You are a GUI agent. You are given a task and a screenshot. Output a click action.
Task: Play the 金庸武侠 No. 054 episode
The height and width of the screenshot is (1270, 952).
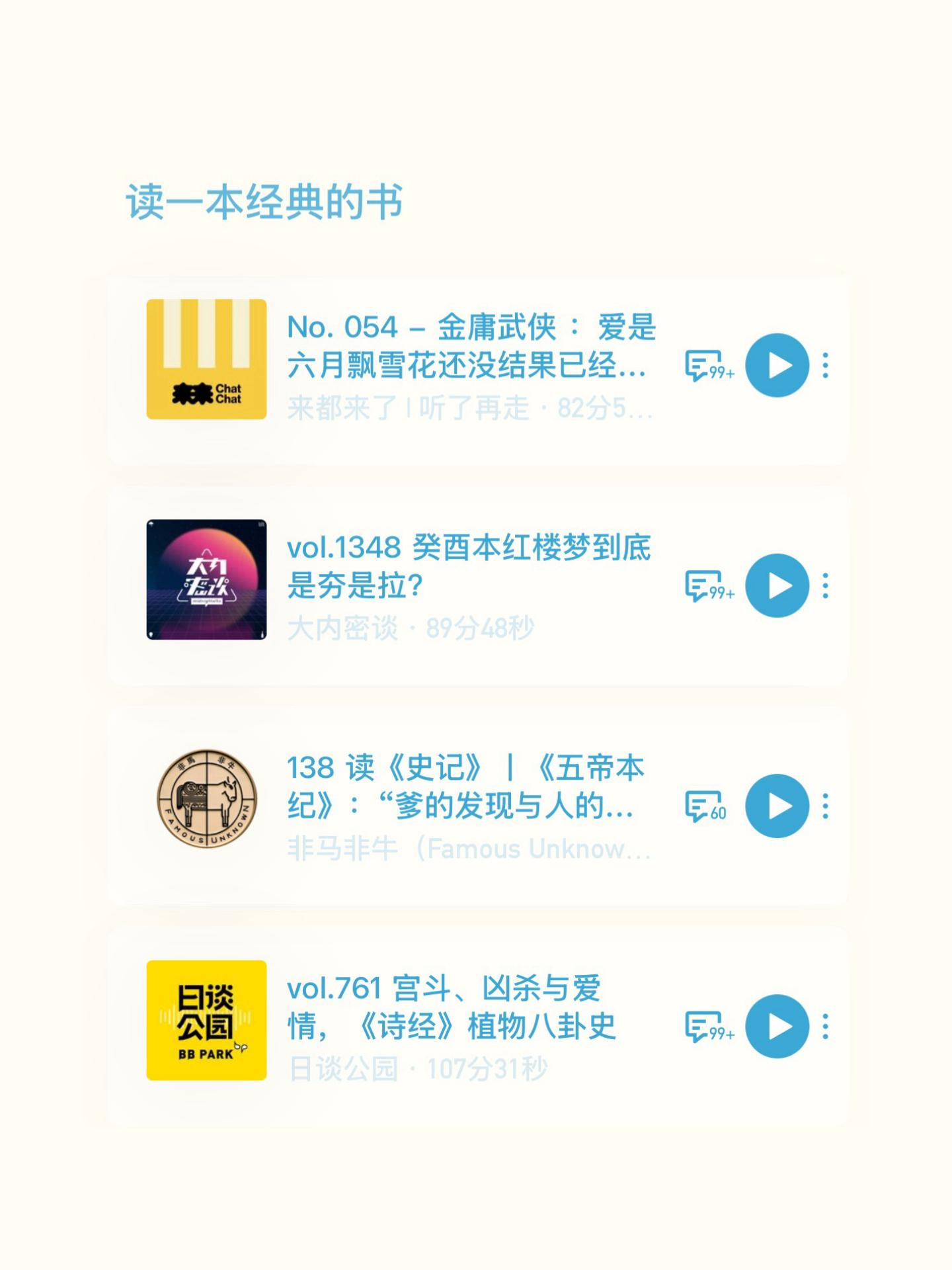(777, 365)
